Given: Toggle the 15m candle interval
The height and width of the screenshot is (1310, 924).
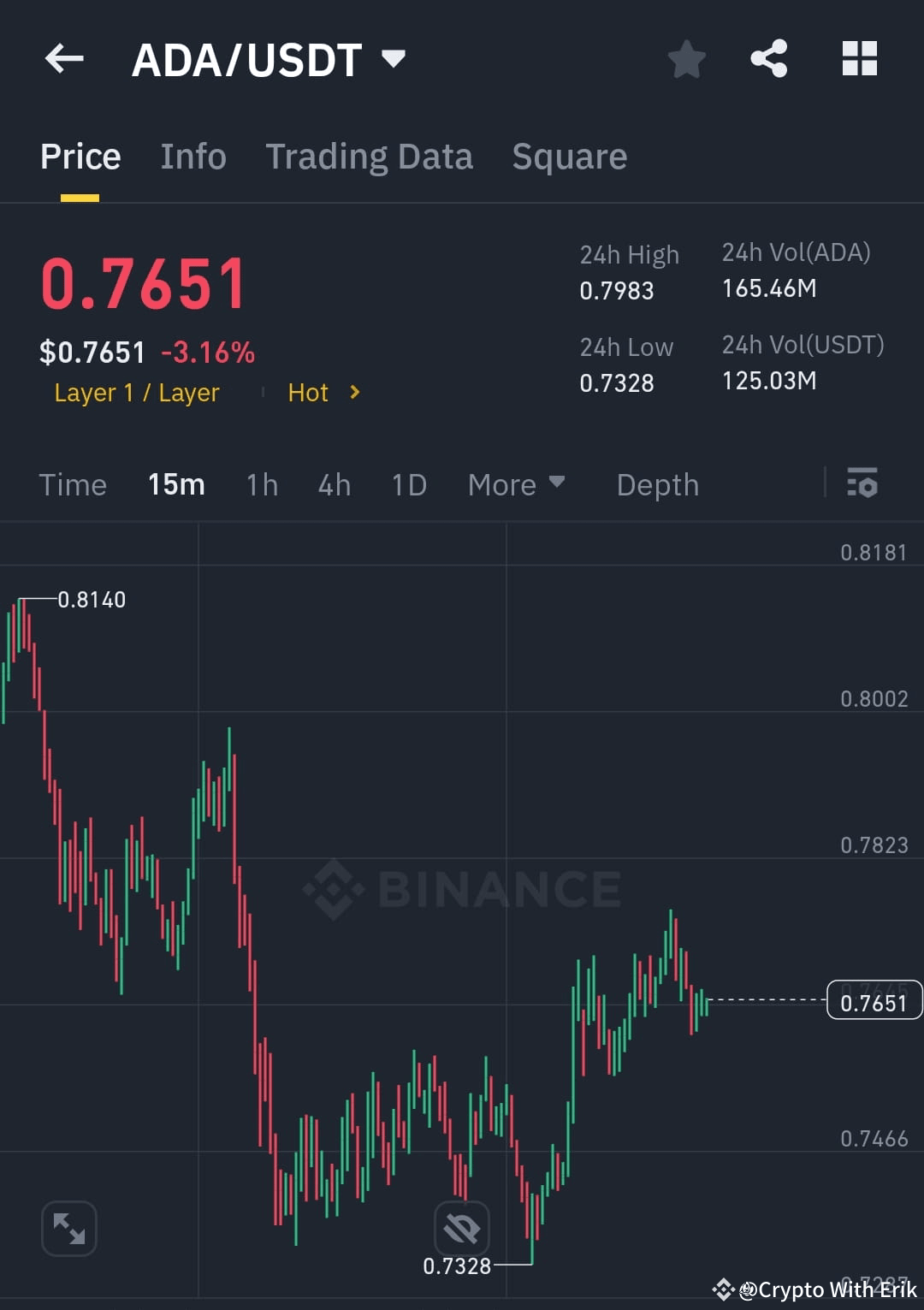Looking at the screenshot, I should click(175, 484).
